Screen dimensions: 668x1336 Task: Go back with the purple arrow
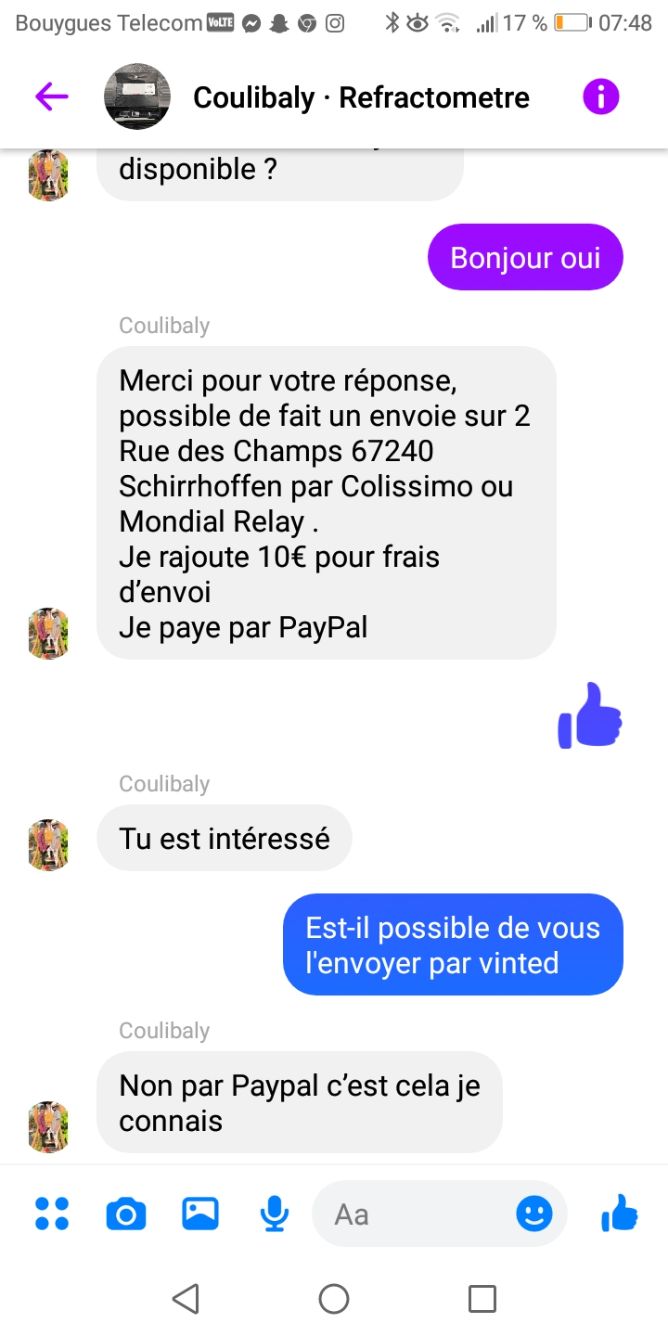click(51, 97)
